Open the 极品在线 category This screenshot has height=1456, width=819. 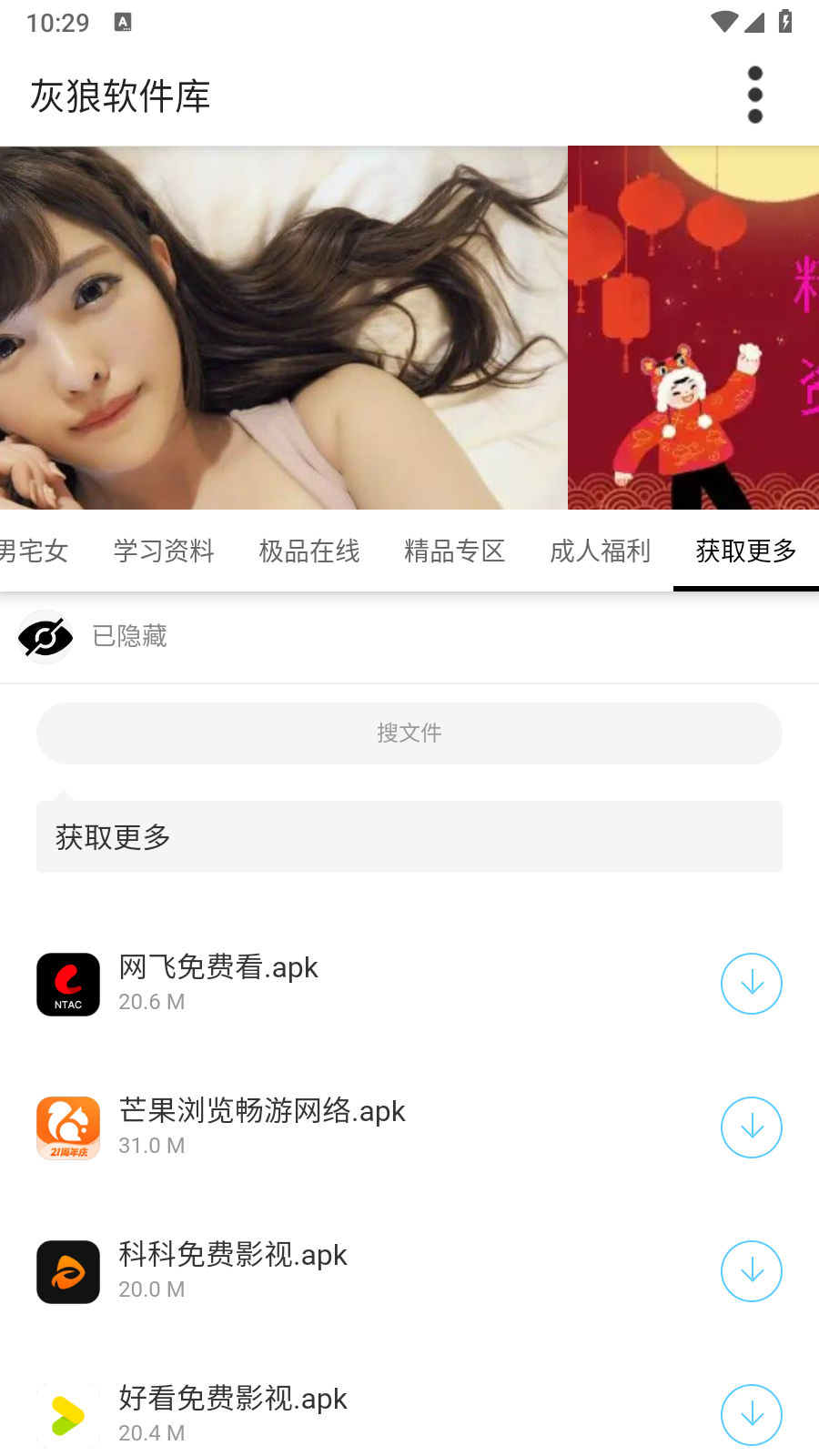pos(308,551)
